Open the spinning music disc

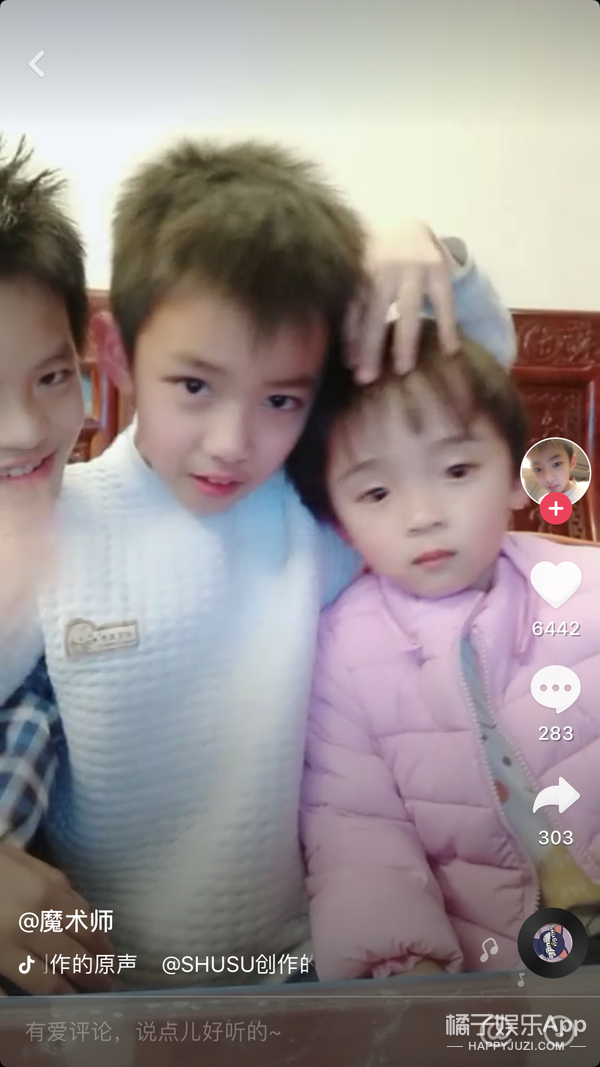click(x=552, y=943)
